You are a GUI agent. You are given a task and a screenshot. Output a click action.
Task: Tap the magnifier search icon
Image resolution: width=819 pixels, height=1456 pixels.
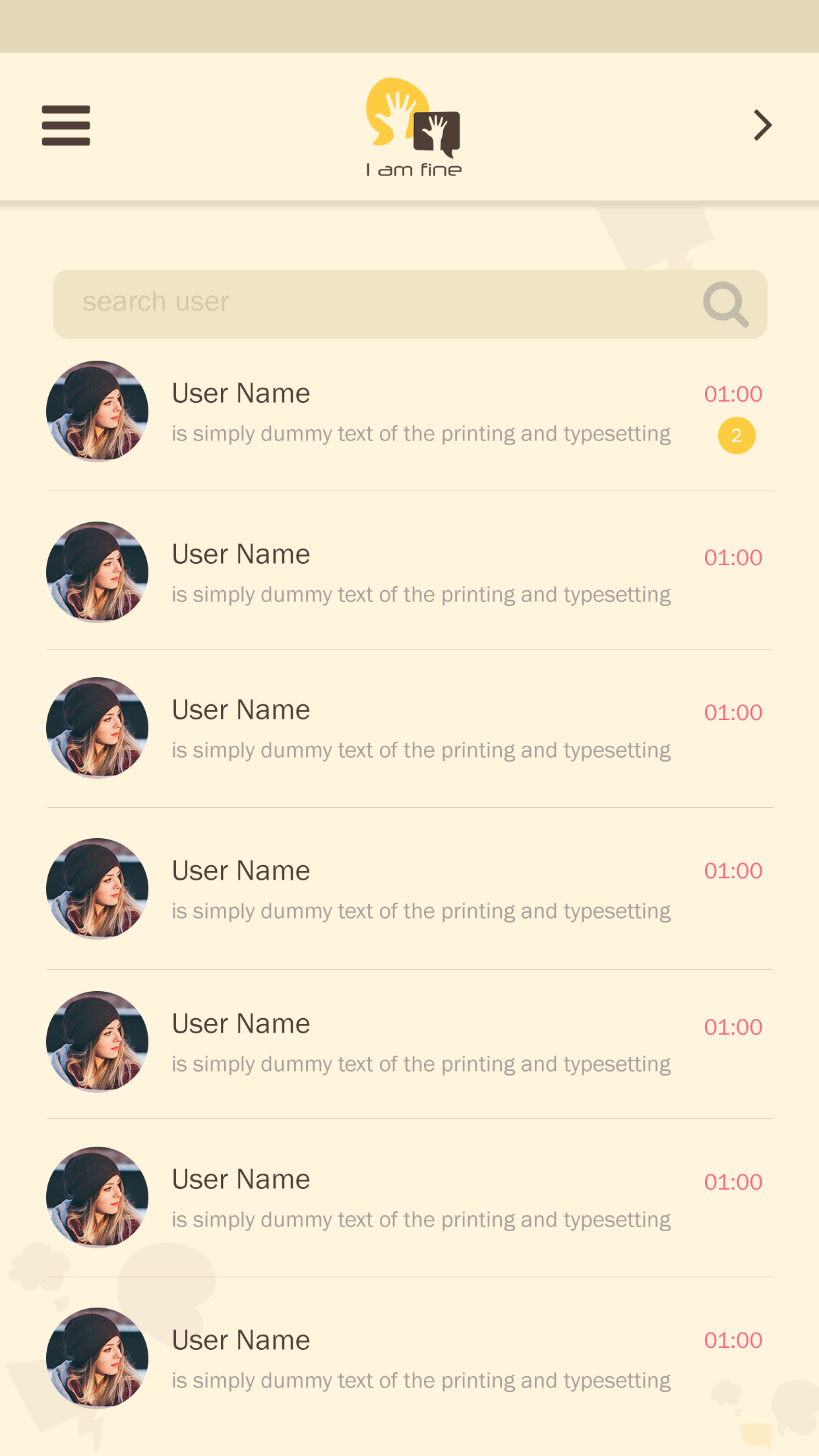click(725, 304)
